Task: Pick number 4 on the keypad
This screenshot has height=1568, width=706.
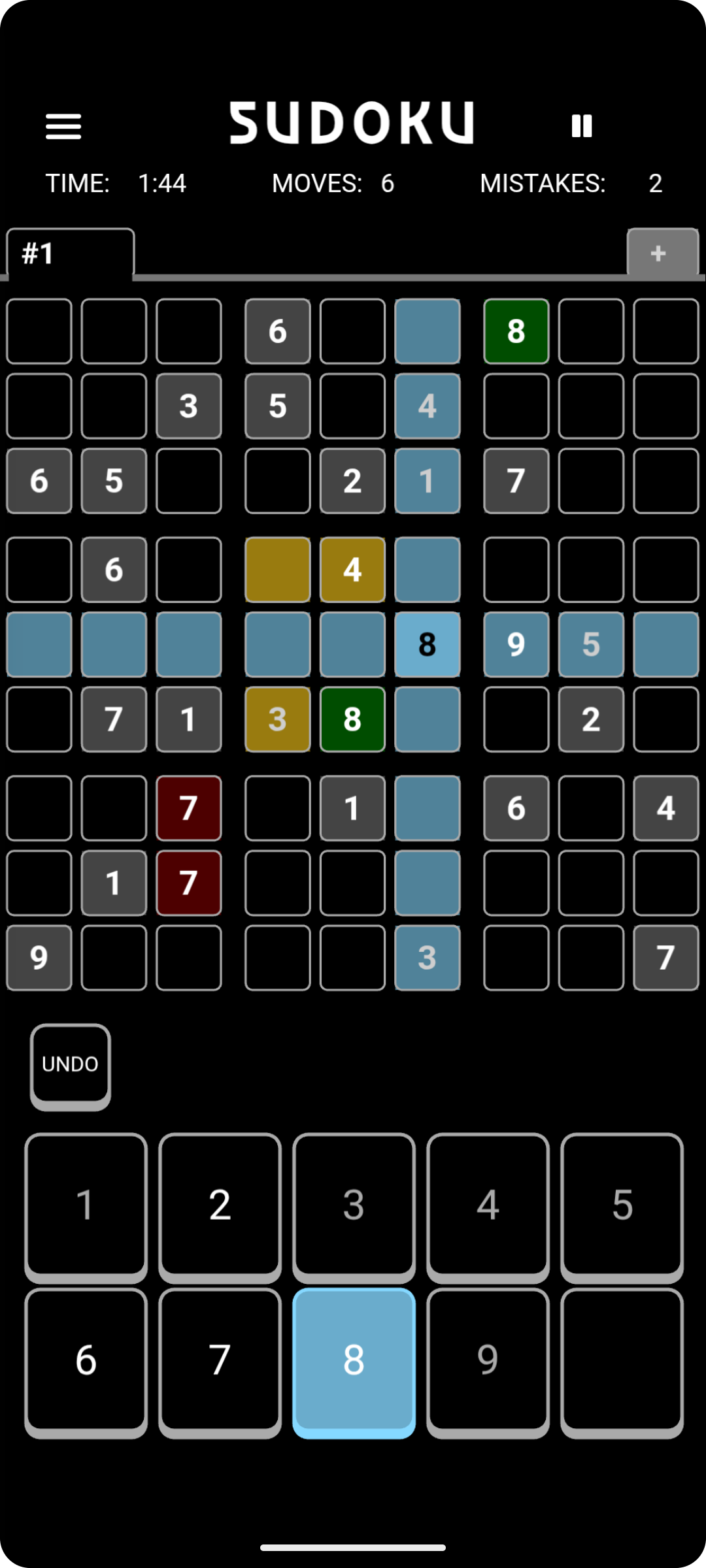Action: click(488, 1205)
